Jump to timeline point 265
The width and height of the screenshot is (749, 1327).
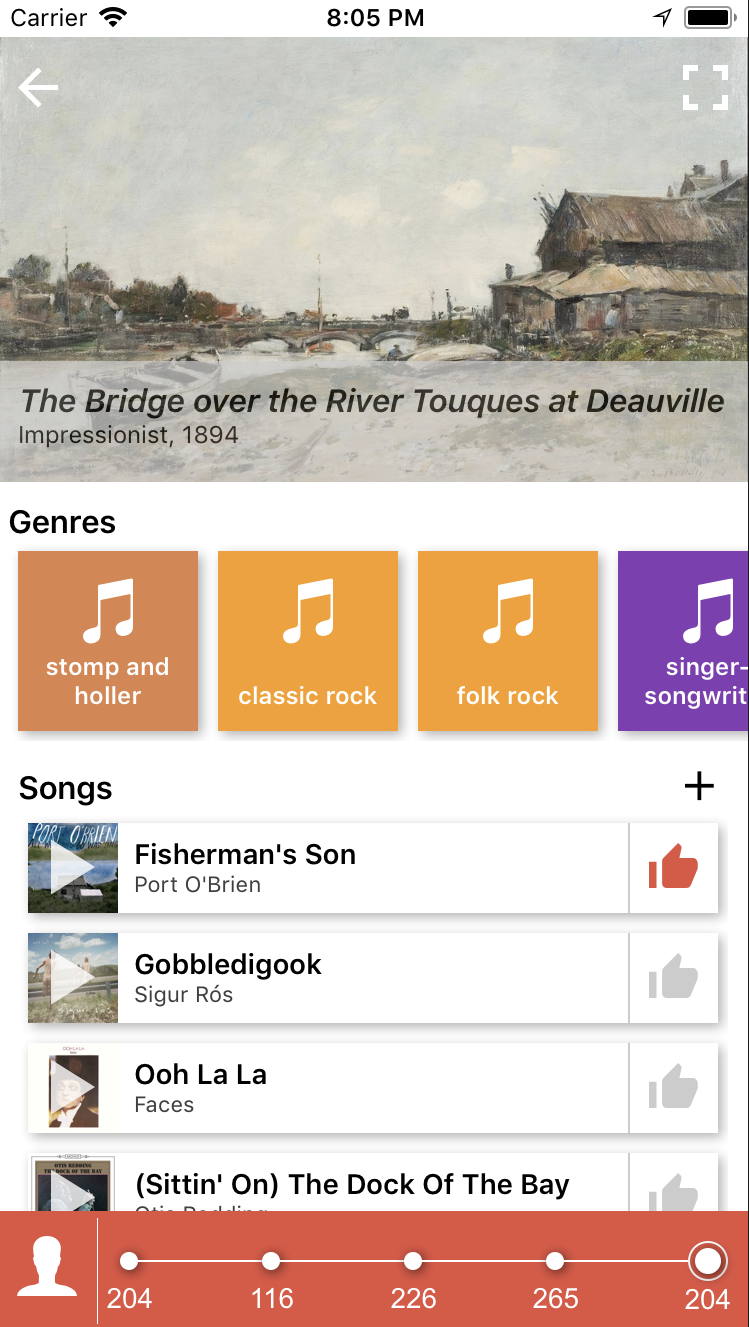[x=555, y=1262]
